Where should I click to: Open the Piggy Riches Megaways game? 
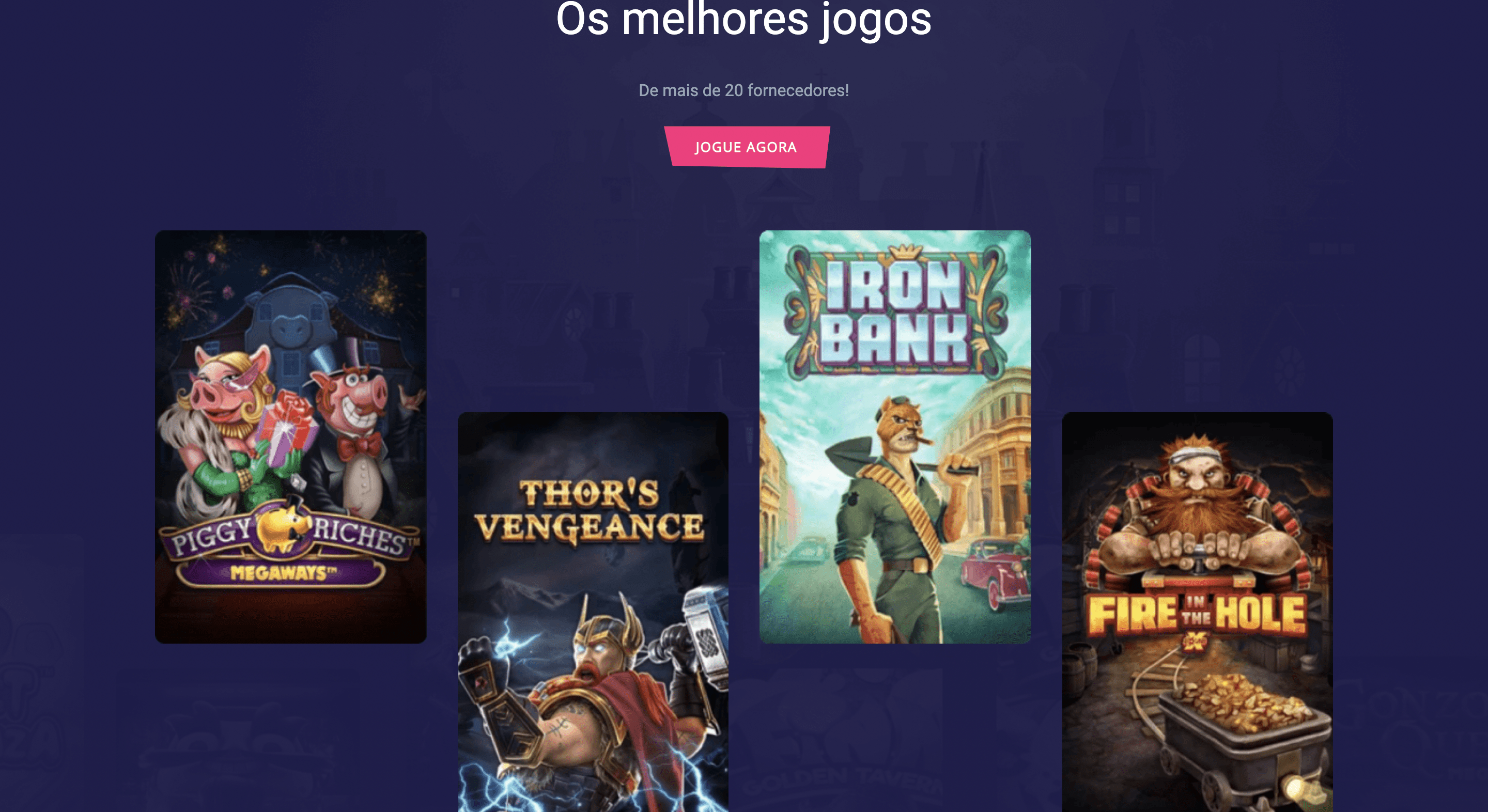pyautogui.click(x=290, y=436)
